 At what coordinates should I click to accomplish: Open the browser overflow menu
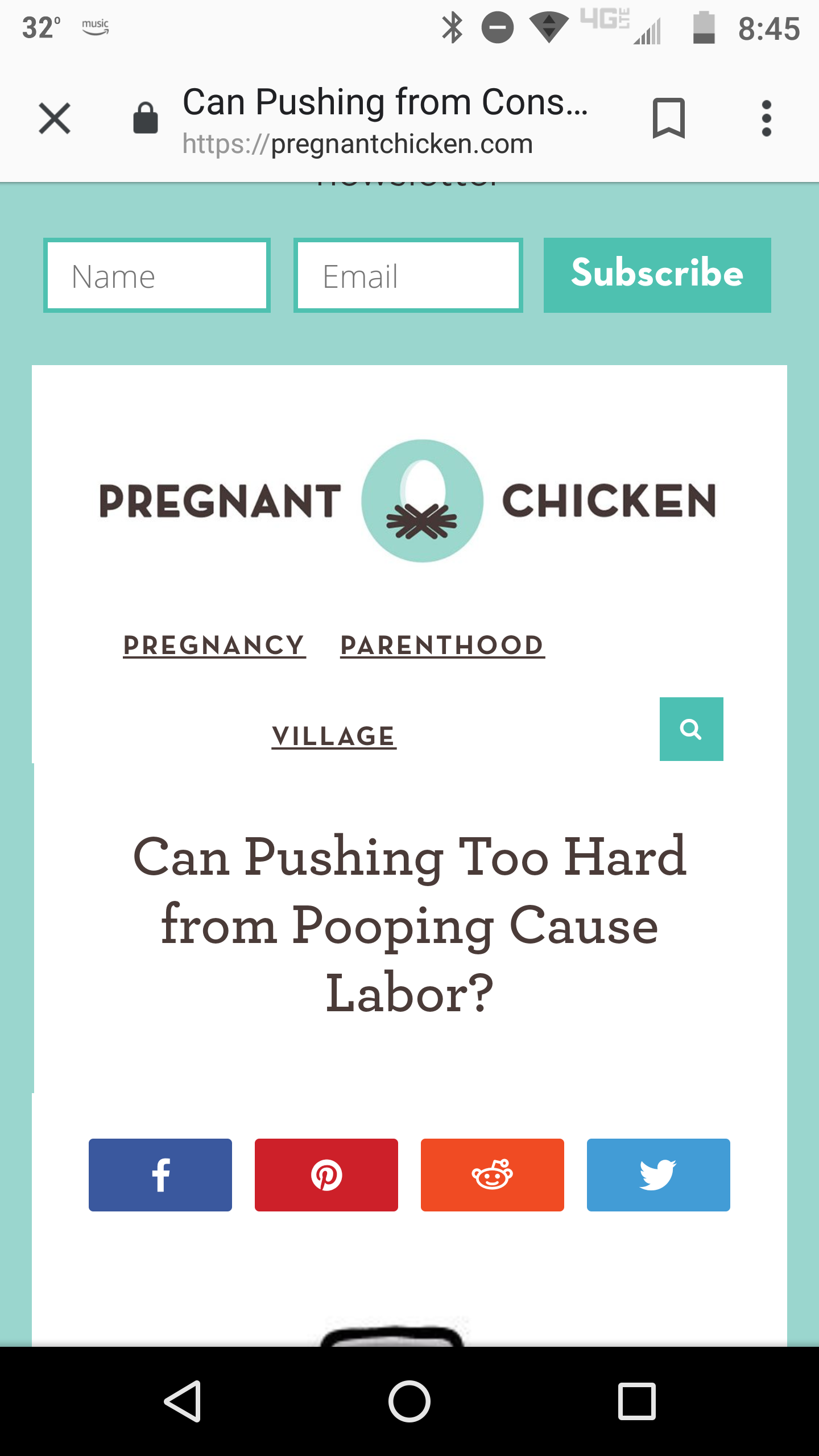[x=766, y=118]
